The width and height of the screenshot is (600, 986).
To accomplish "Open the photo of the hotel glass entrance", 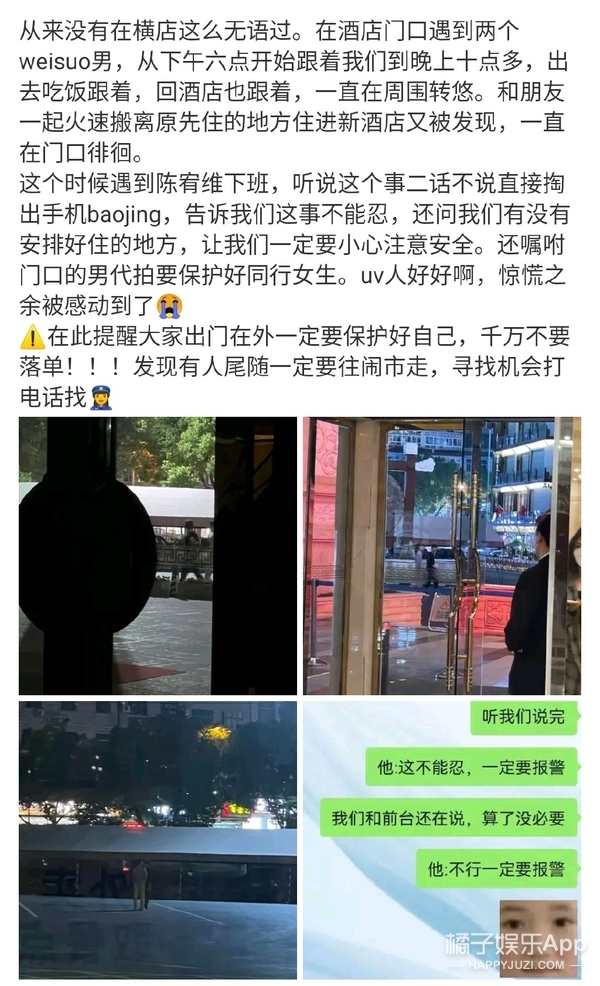I will 442,555.
